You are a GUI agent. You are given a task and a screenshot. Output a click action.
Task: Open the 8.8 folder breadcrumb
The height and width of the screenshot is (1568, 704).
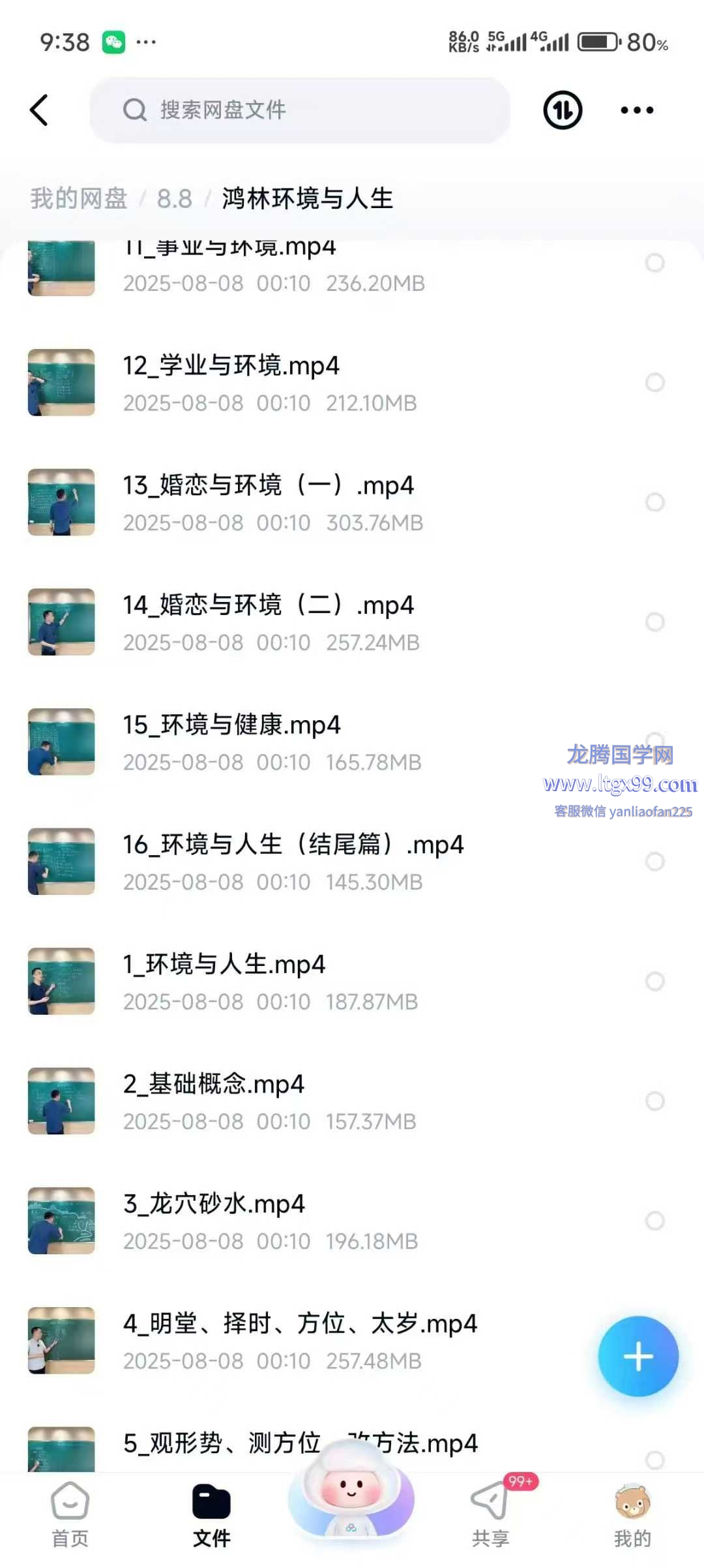(174, 198)
